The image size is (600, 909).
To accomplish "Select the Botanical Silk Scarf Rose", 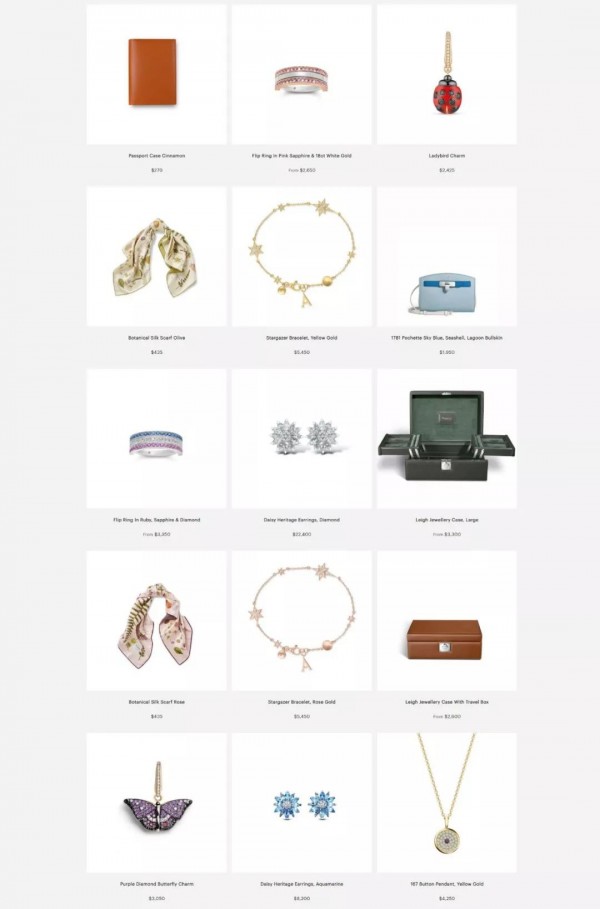I will click(x=156, y=621).
